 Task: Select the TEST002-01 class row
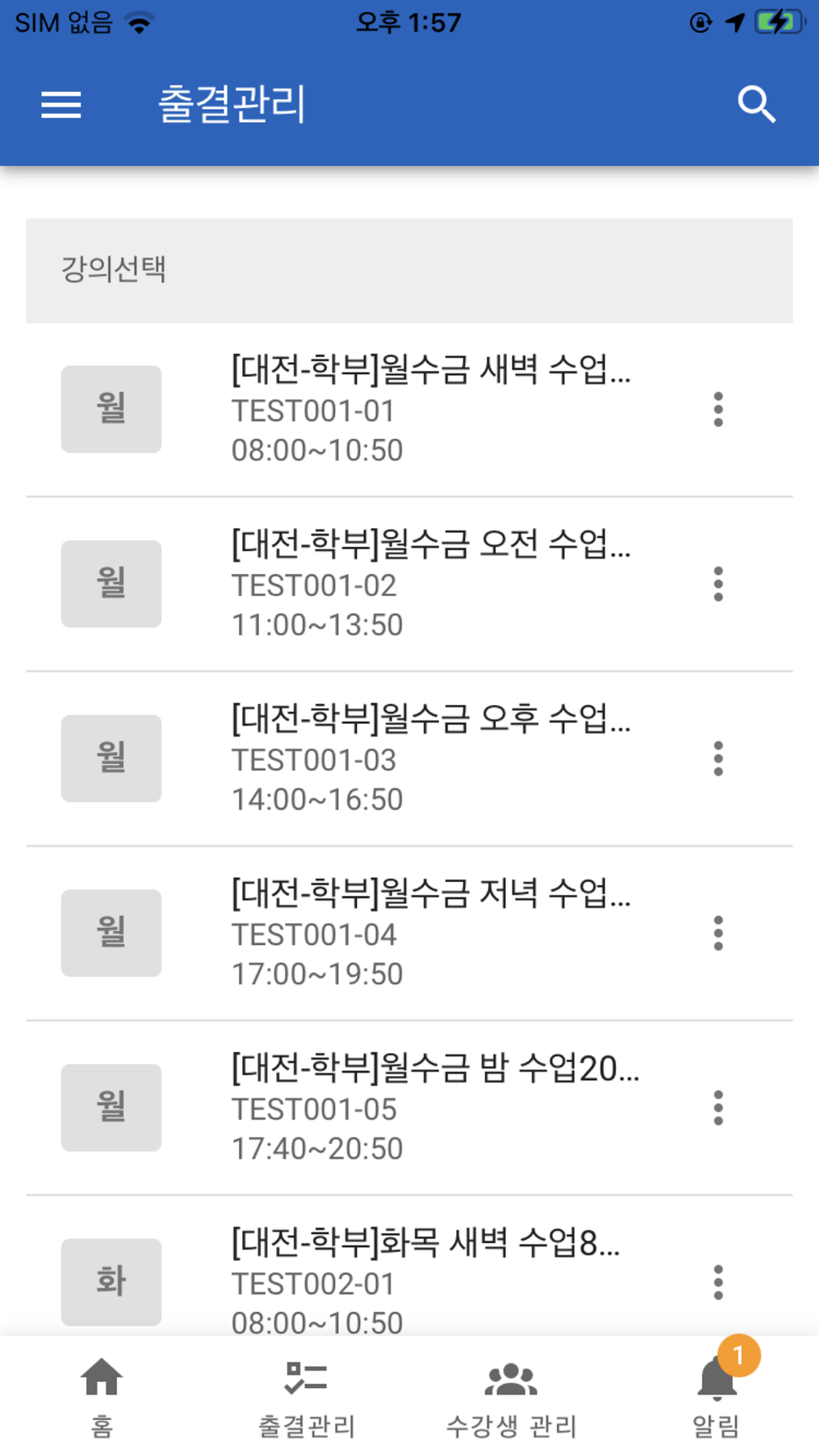pyautogui.click(x=409, y=1266)
